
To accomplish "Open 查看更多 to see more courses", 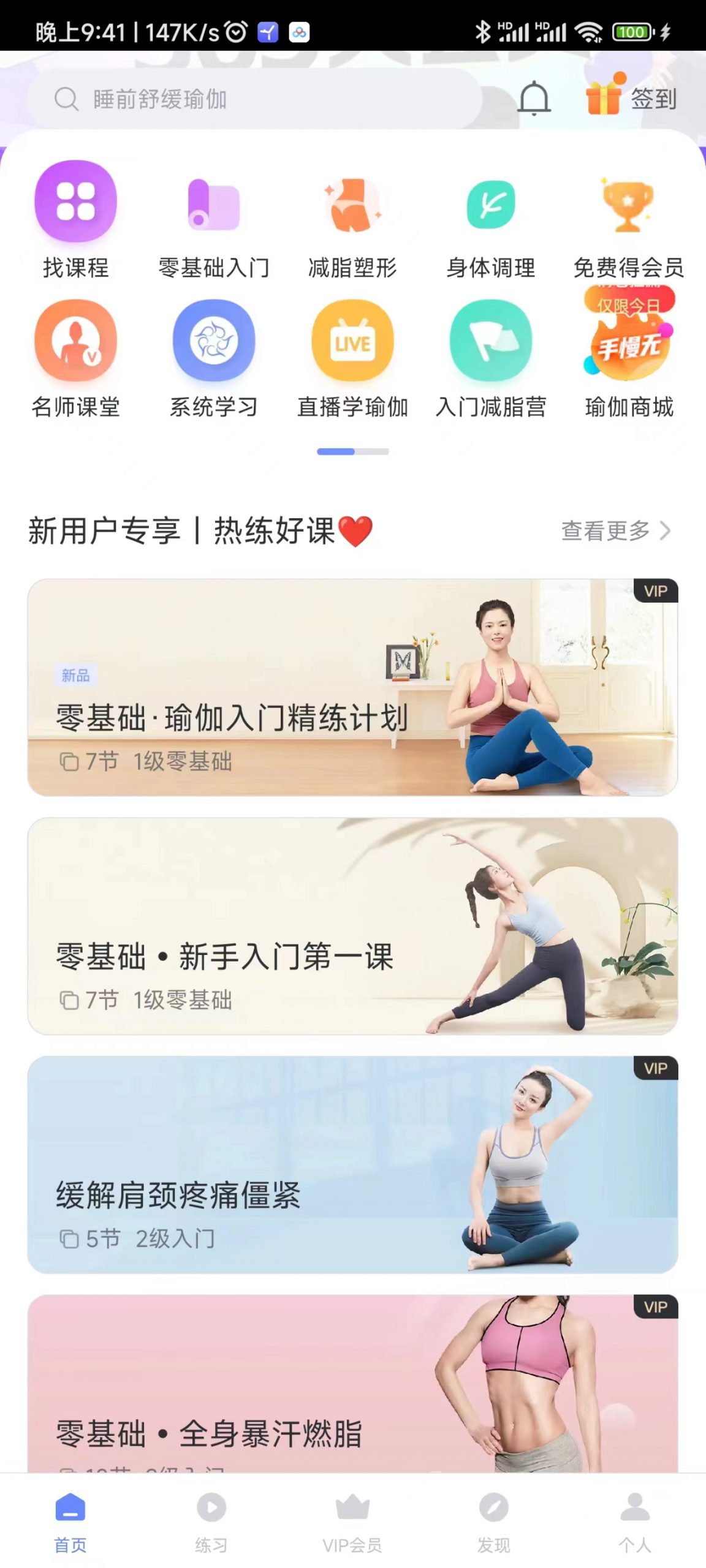I will pyautogui.click(x=613, y=532).
